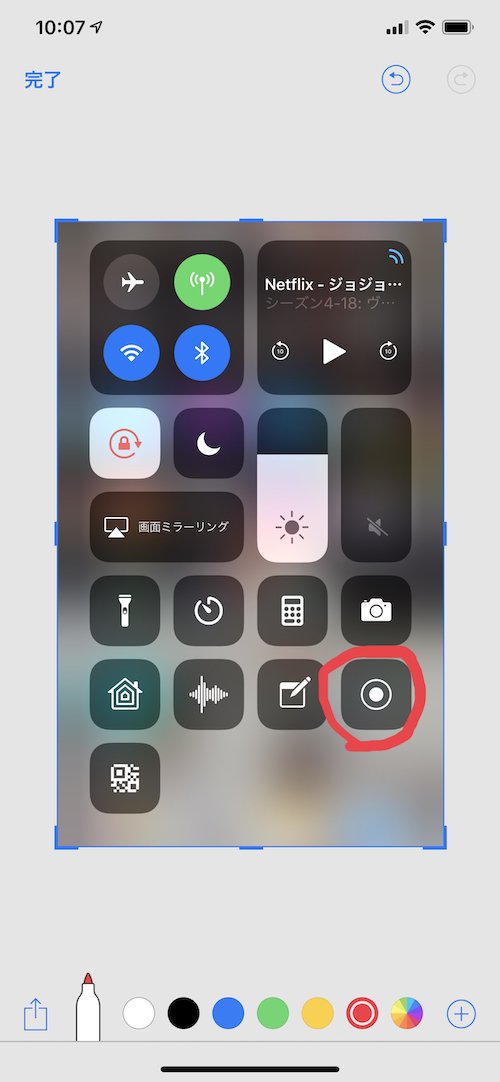Pick the blue color swatch

tap(228, 1013)
